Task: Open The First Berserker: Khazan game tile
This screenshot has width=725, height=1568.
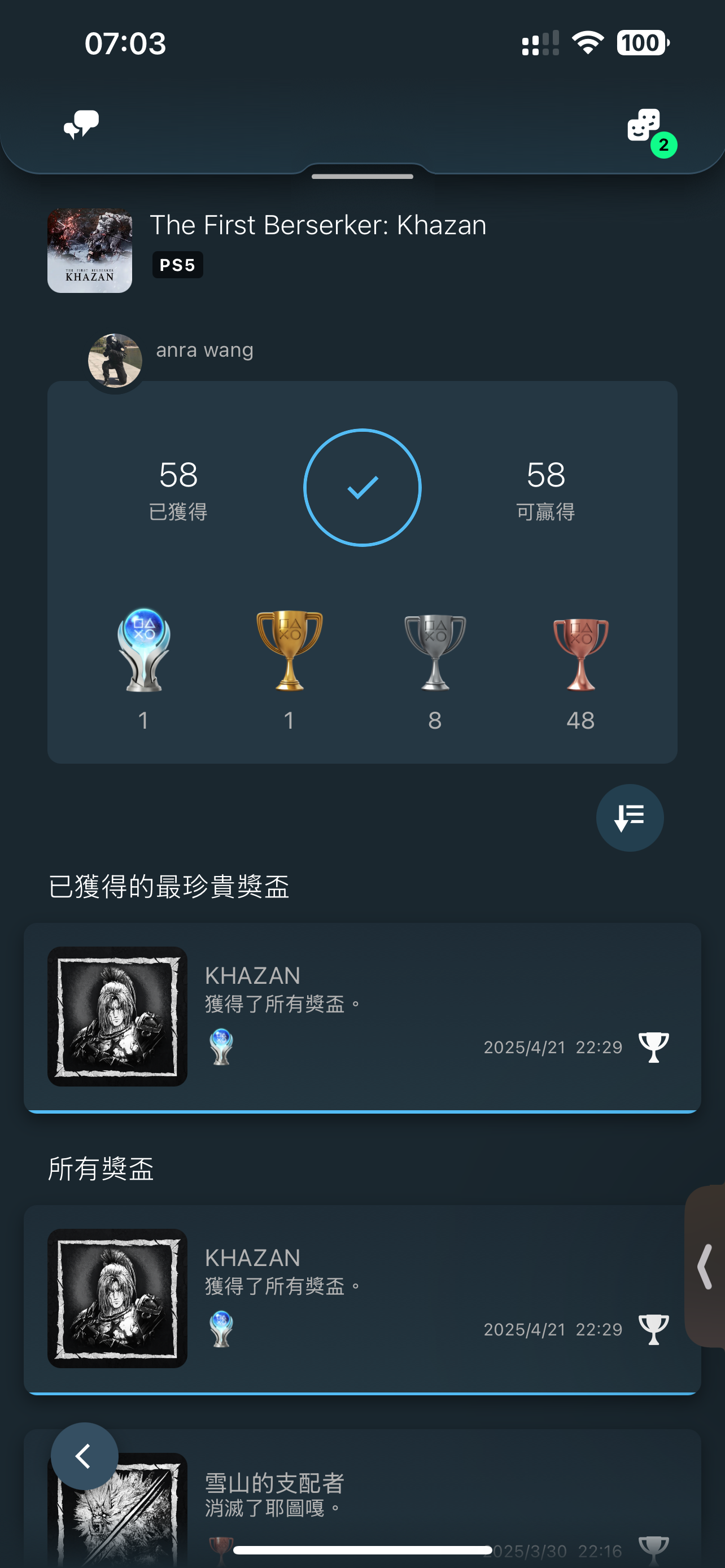Action: (x=90, y=251)
